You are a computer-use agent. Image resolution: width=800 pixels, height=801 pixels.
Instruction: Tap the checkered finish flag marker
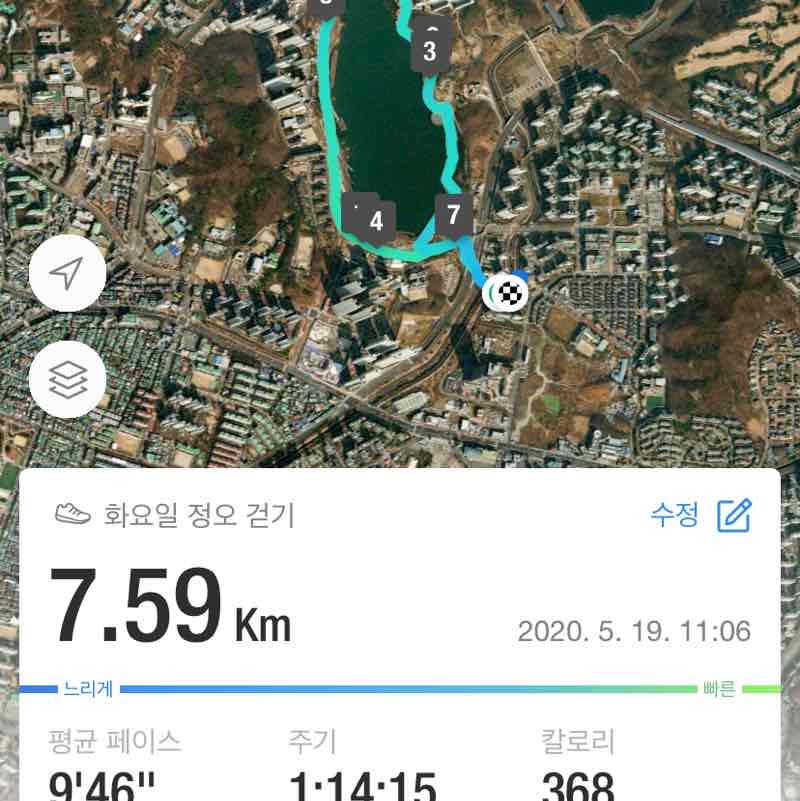(506, 292)
